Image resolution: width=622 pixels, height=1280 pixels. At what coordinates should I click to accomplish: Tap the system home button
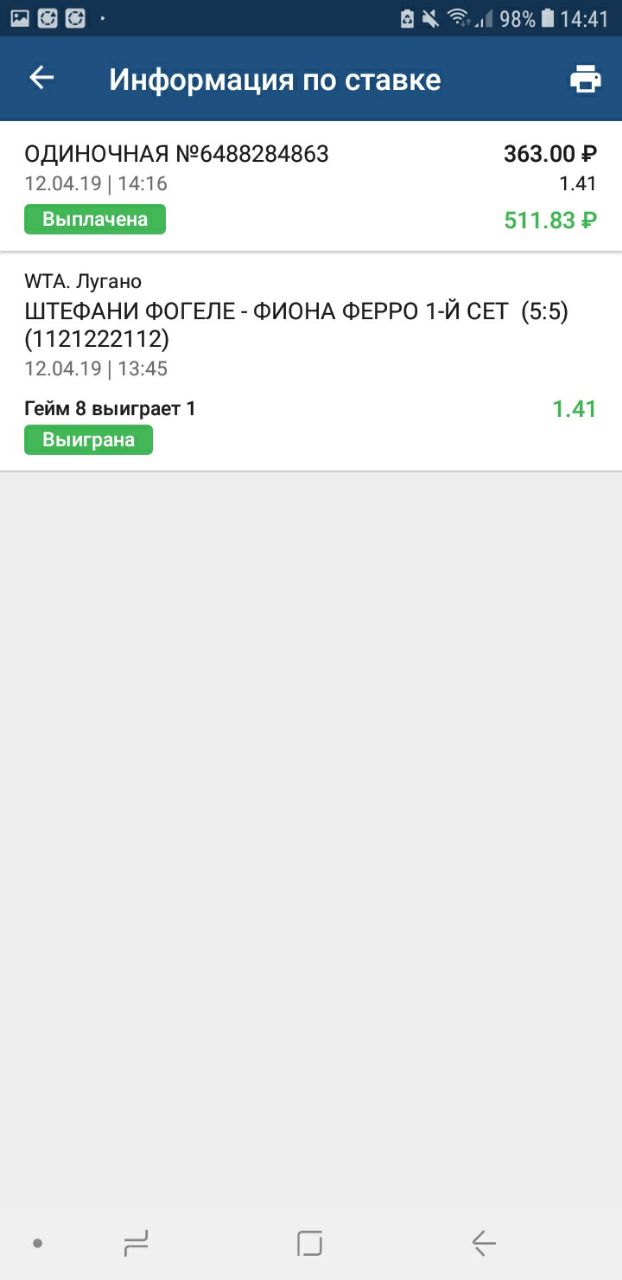(x=310, y=1243)
